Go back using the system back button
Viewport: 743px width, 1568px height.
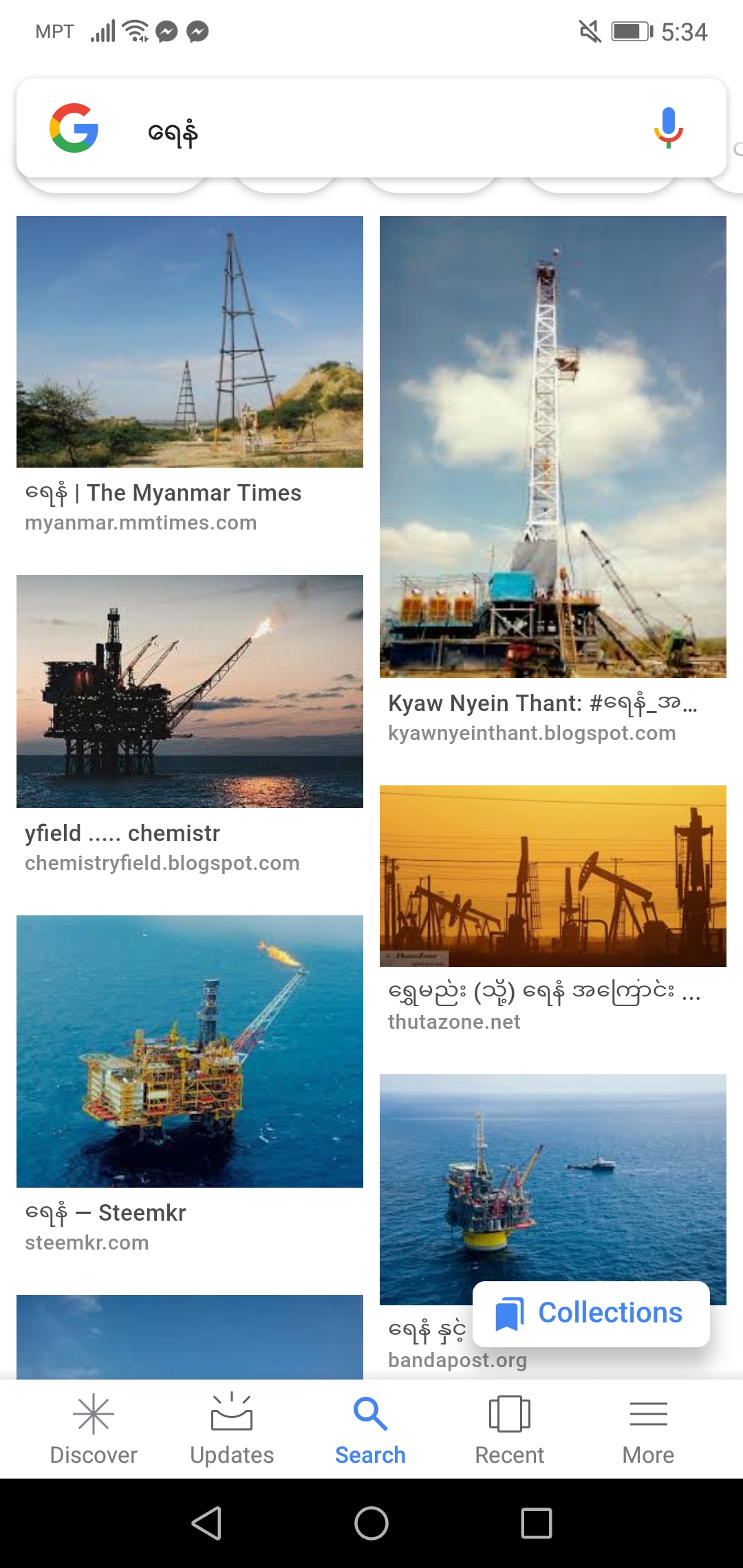click(x=206, y=1523)
